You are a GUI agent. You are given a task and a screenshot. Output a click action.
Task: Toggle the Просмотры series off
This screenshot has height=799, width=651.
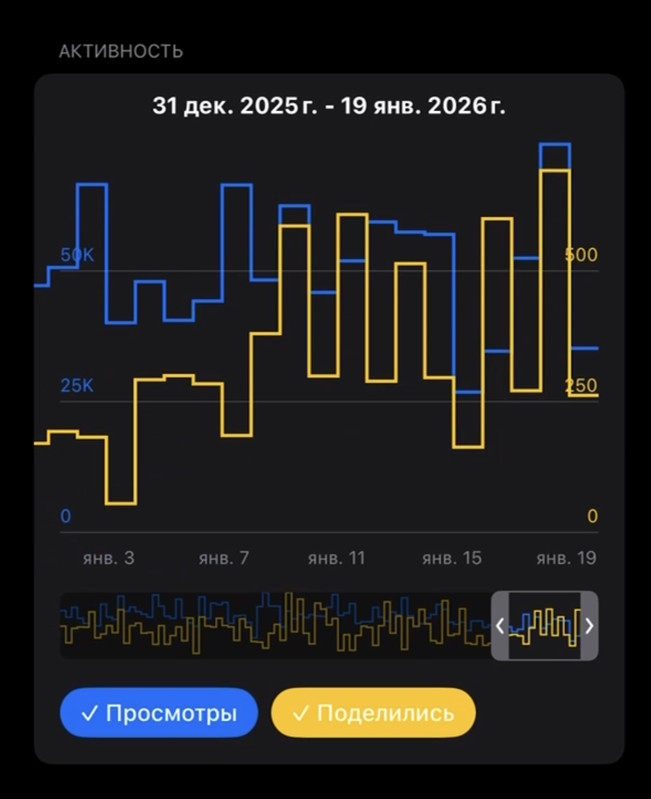pos(159,713)
